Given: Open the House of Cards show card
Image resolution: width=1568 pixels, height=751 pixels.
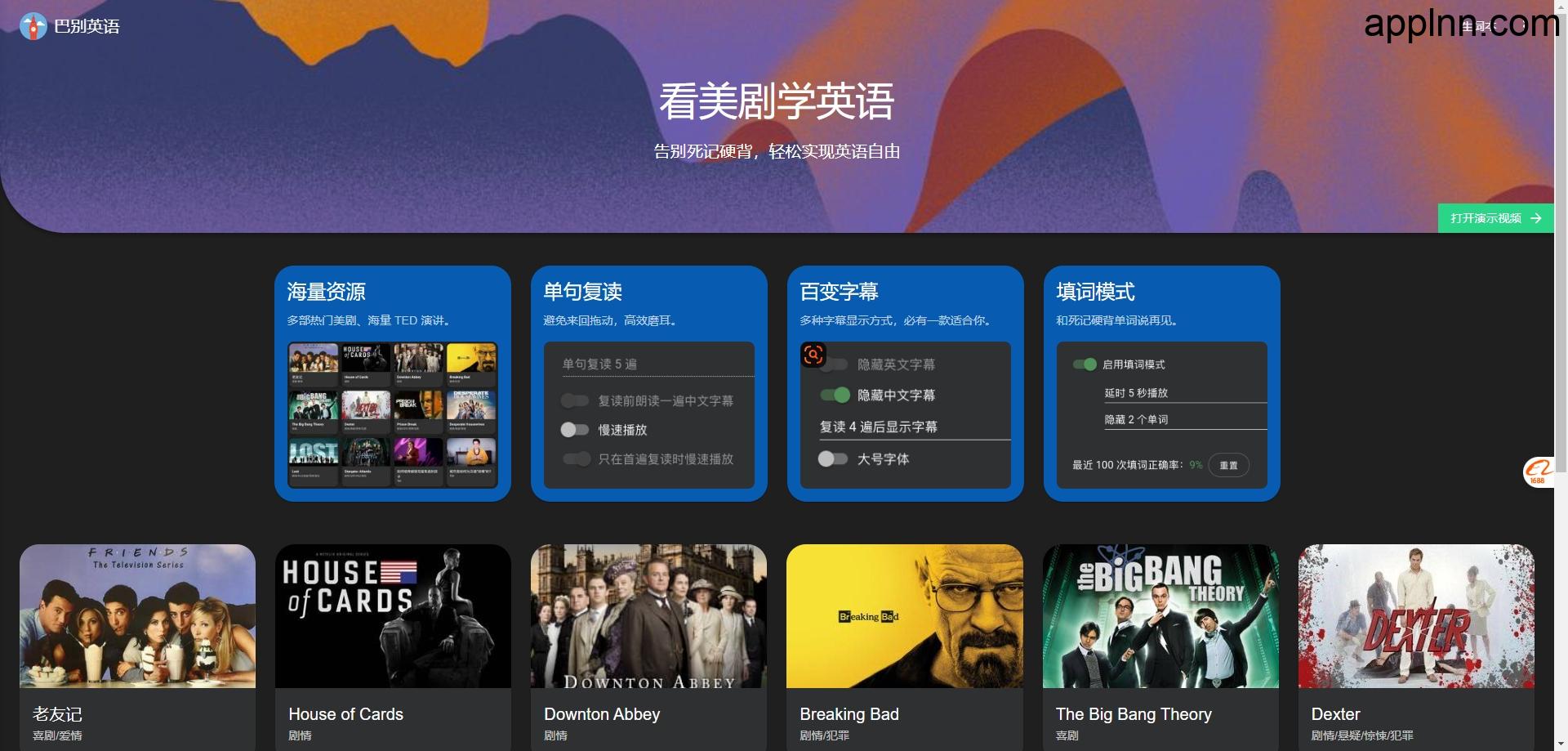Looking at the screenshot, I should point(393,646).
